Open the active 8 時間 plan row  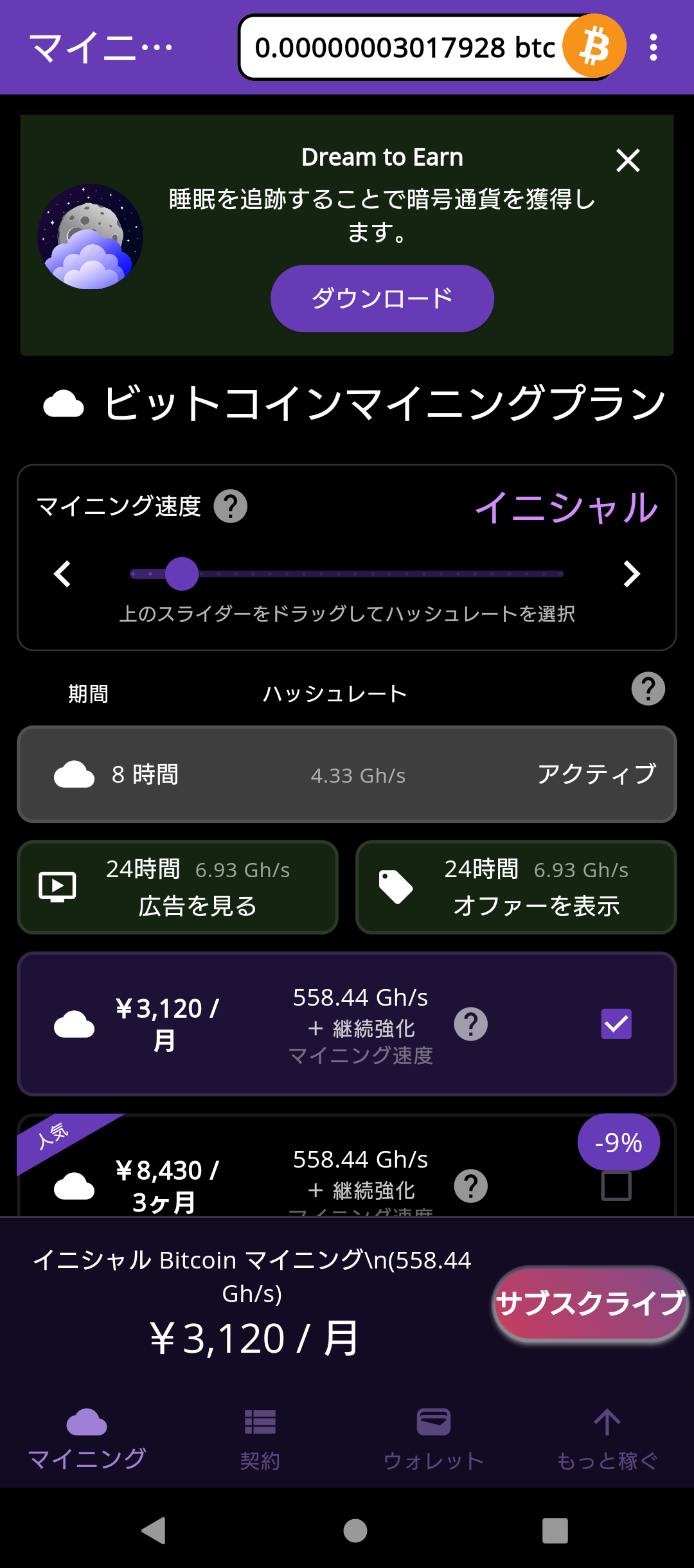347,774
